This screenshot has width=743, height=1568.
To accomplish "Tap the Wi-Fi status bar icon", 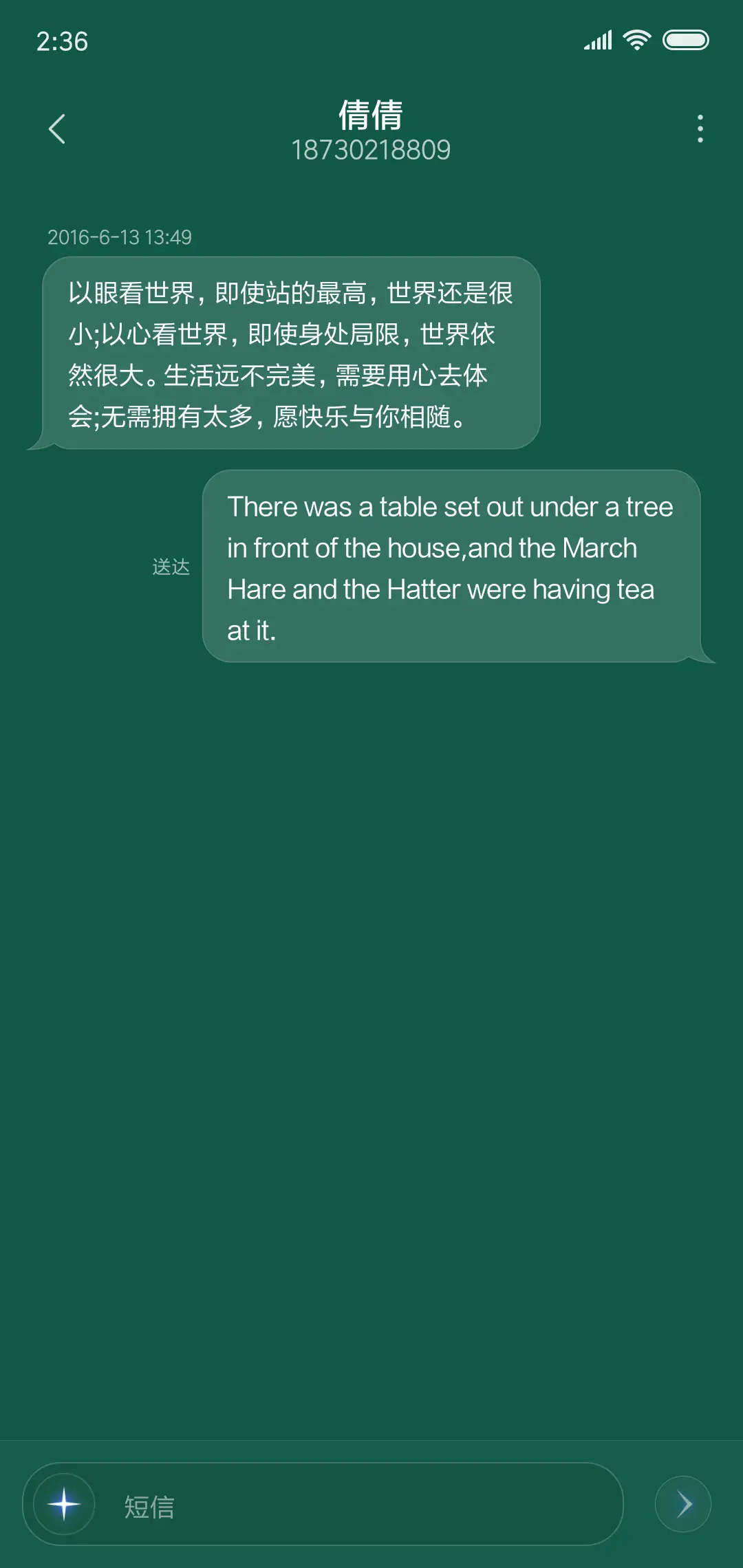I will click(x=636, y=41).
